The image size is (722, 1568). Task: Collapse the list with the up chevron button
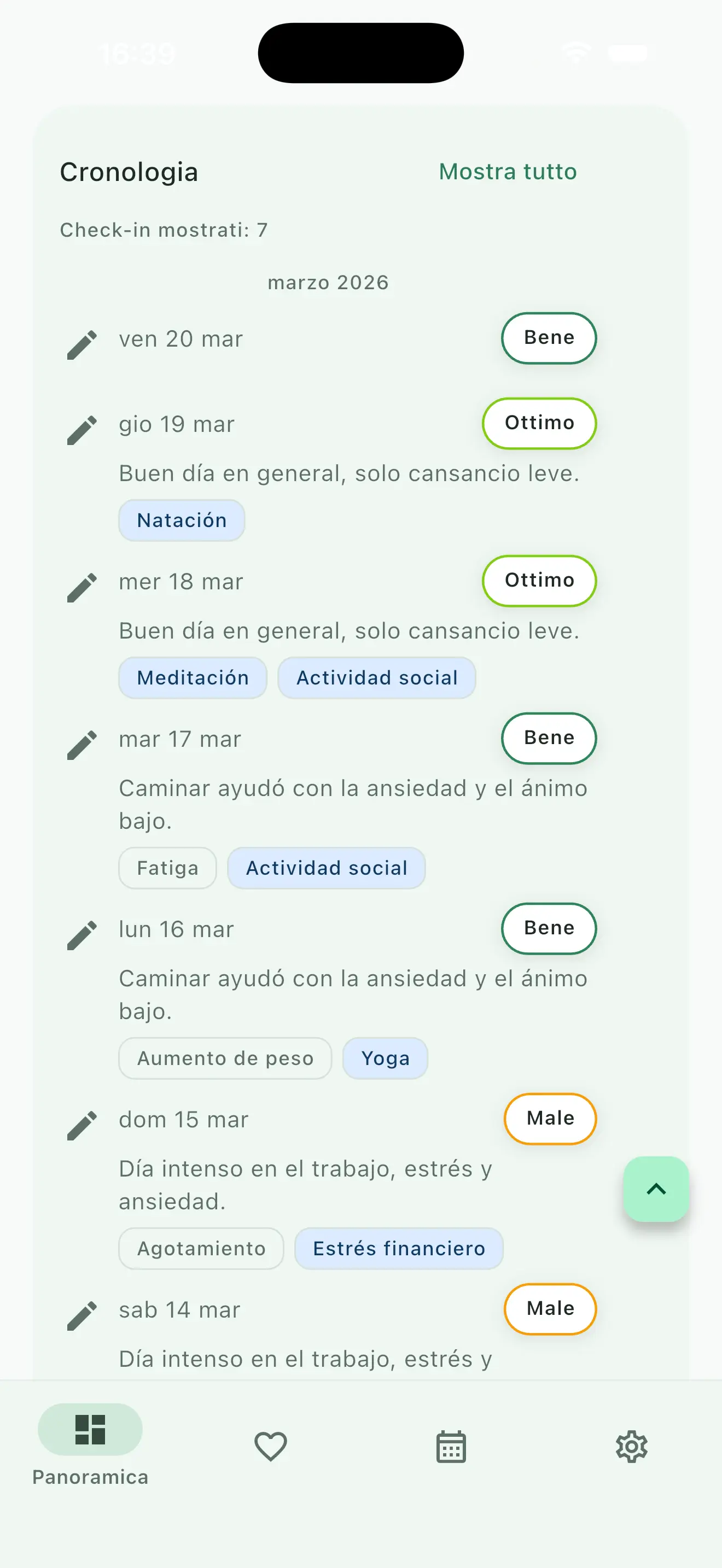click(656, 1189)
